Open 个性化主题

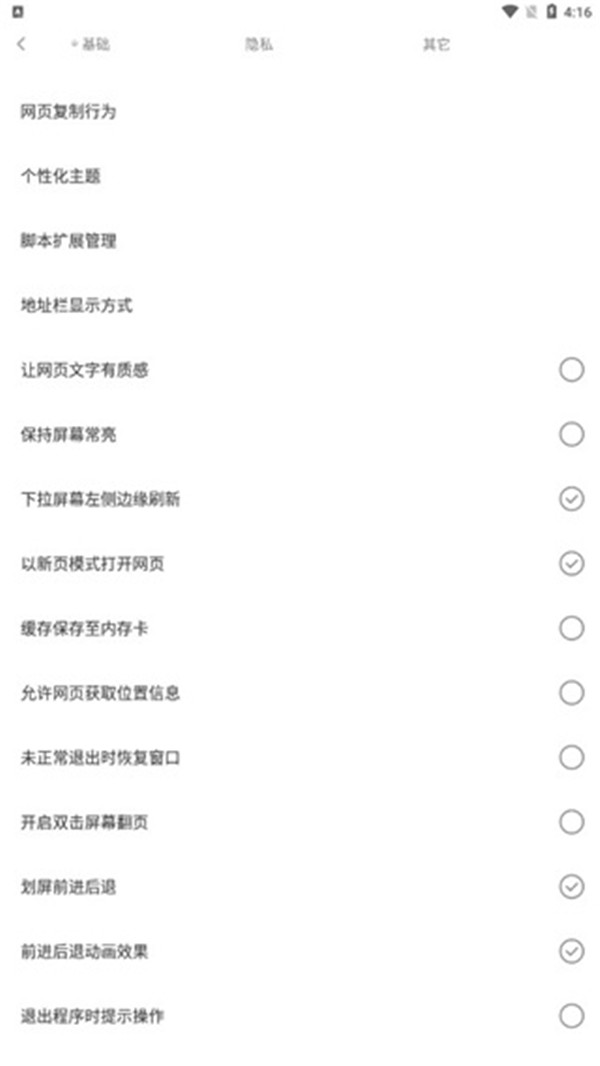tap(61, 177)
